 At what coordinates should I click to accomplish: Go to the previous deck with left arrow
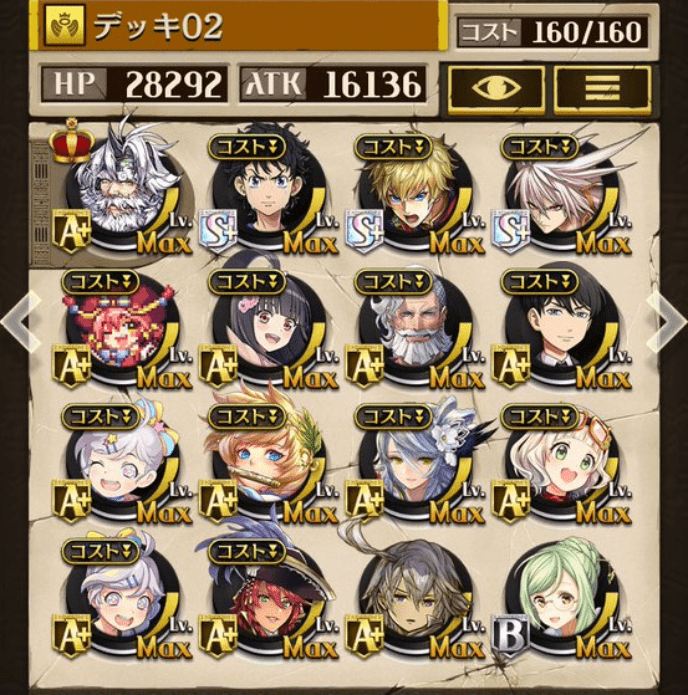point(18,321)
